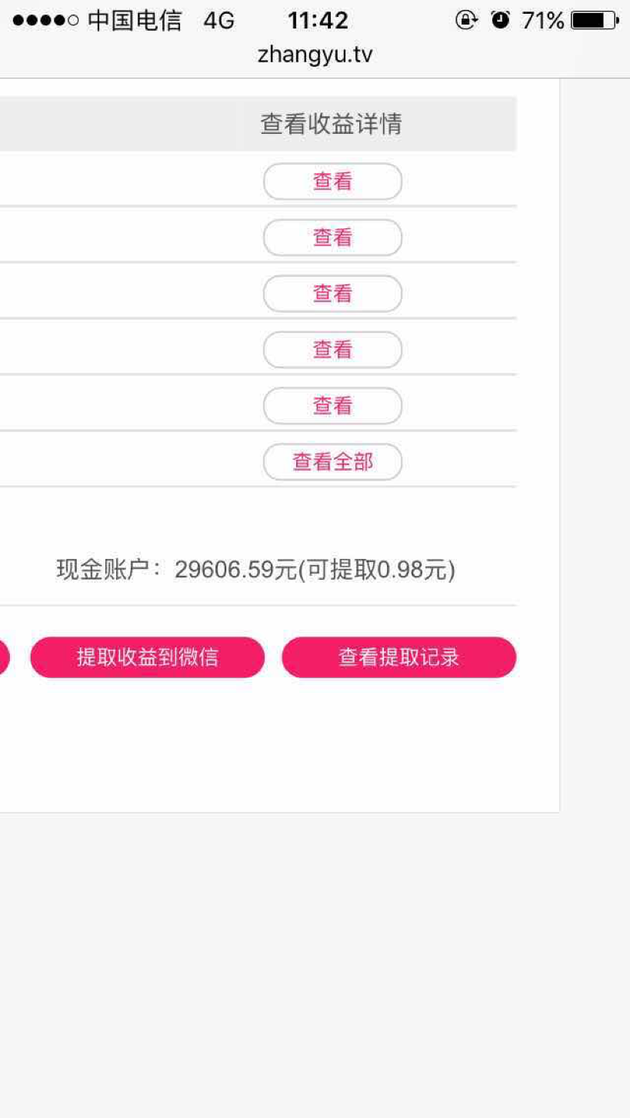Tap 提取收益到微信 to withdraw earnings

[147, 657]
